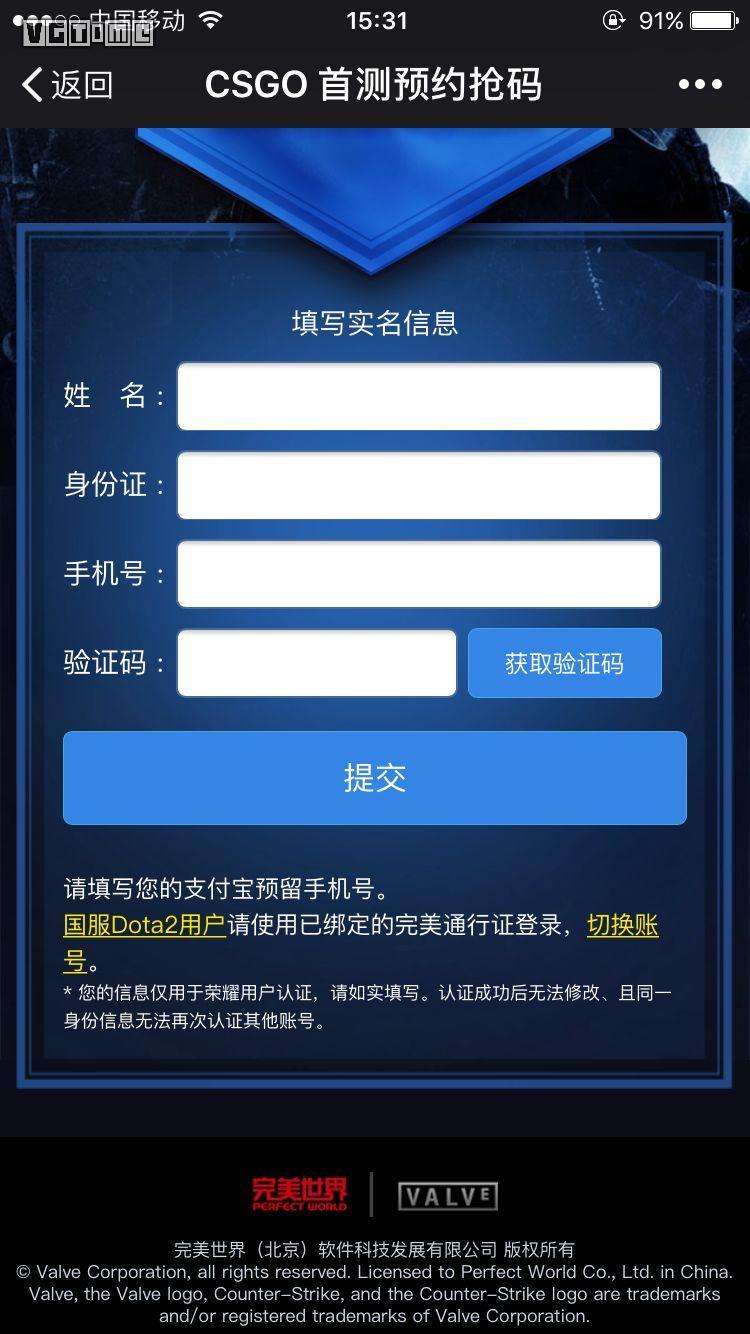750x1334 pixels.
Task: Tap the clock showing 15:31
Action: click(x=375, y=20)
